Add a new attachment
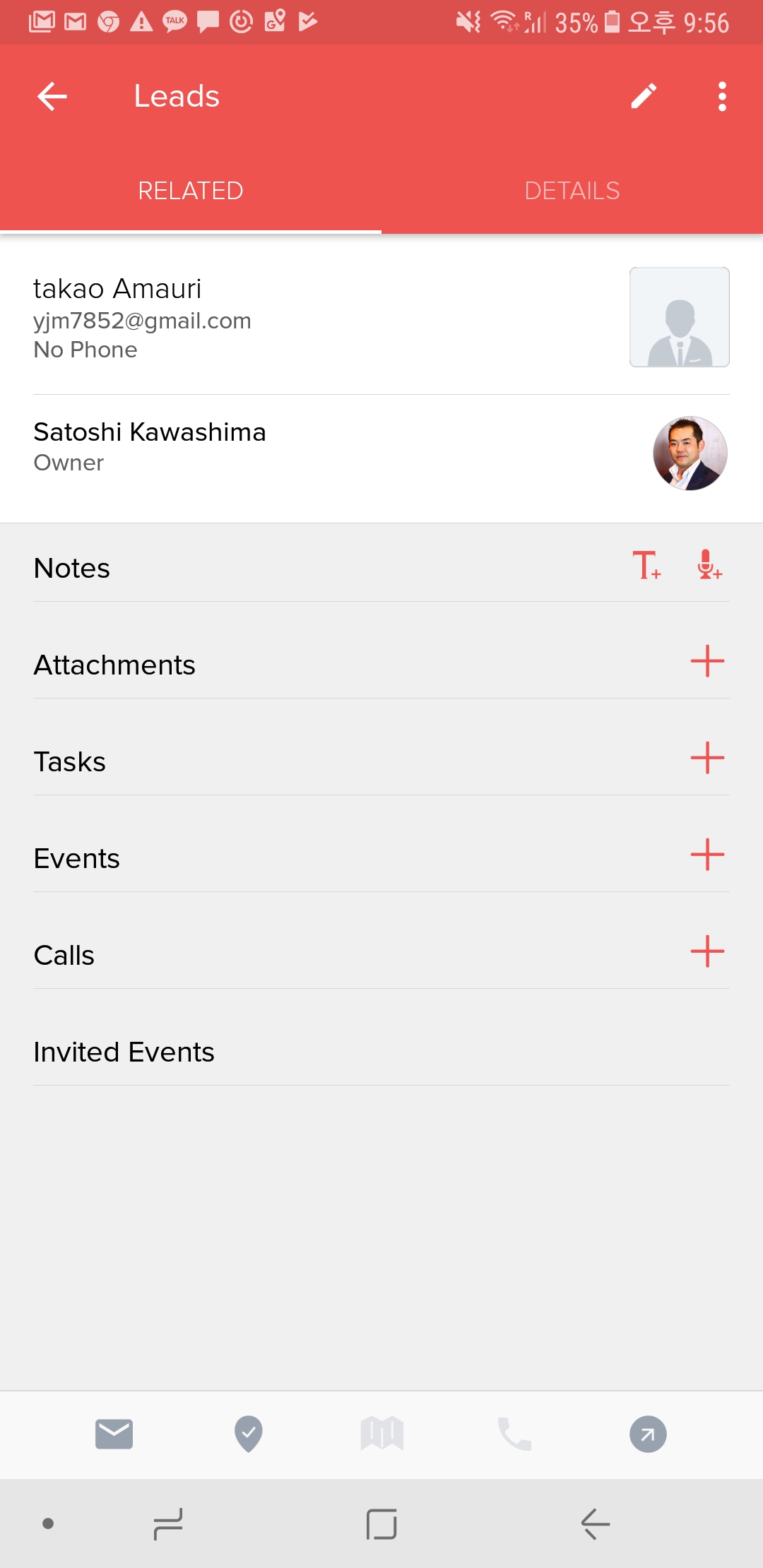 pyautogui.click(x=707, y=662)
